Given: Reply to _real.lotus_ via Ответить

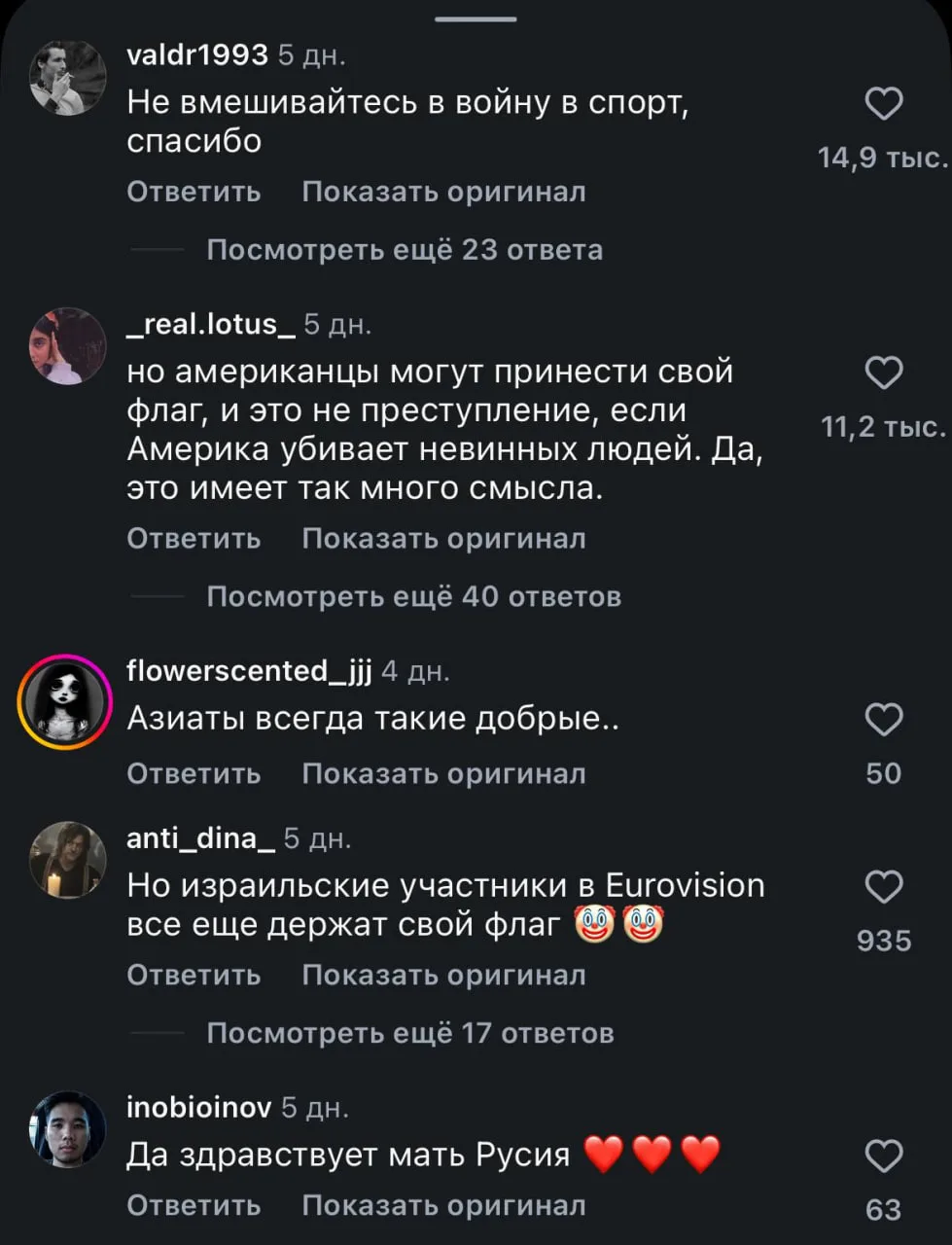Looking at the screenshot, I should click(194, 538).
